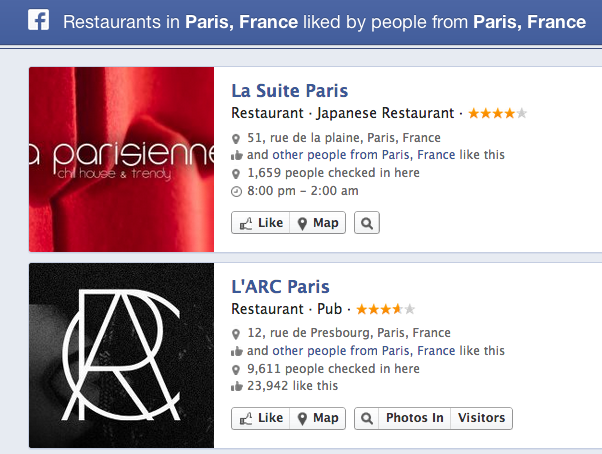Screen dimensions: 602x454
Task: Open the La Suite Paris cover image
Action: (x=122, y=159)
